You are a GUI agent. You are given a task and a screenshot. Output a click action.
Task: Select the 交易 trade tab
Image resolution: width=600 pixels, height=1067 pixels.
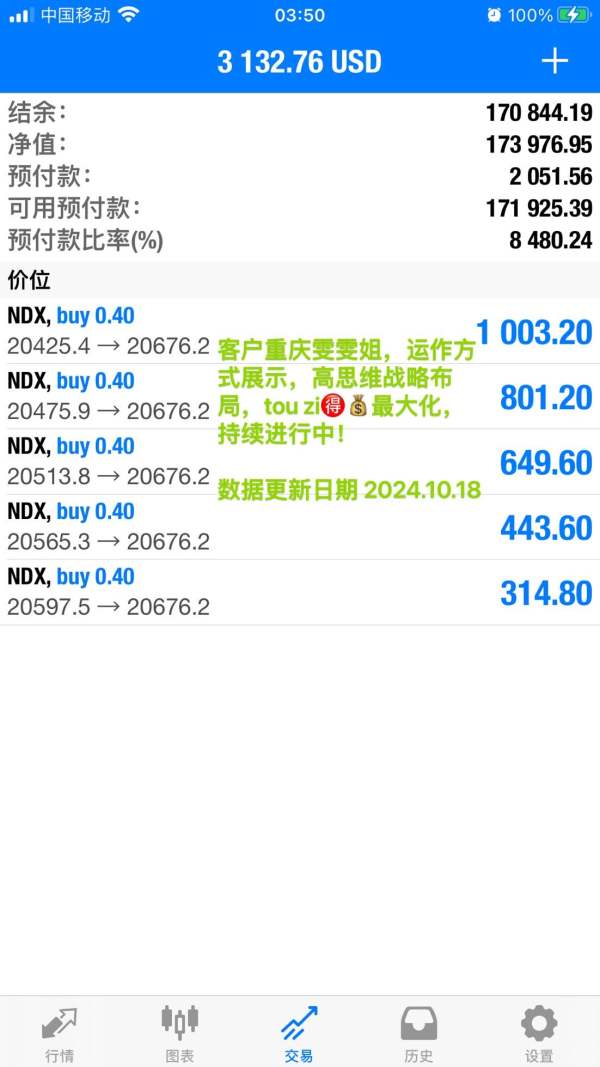[299, 1034]
